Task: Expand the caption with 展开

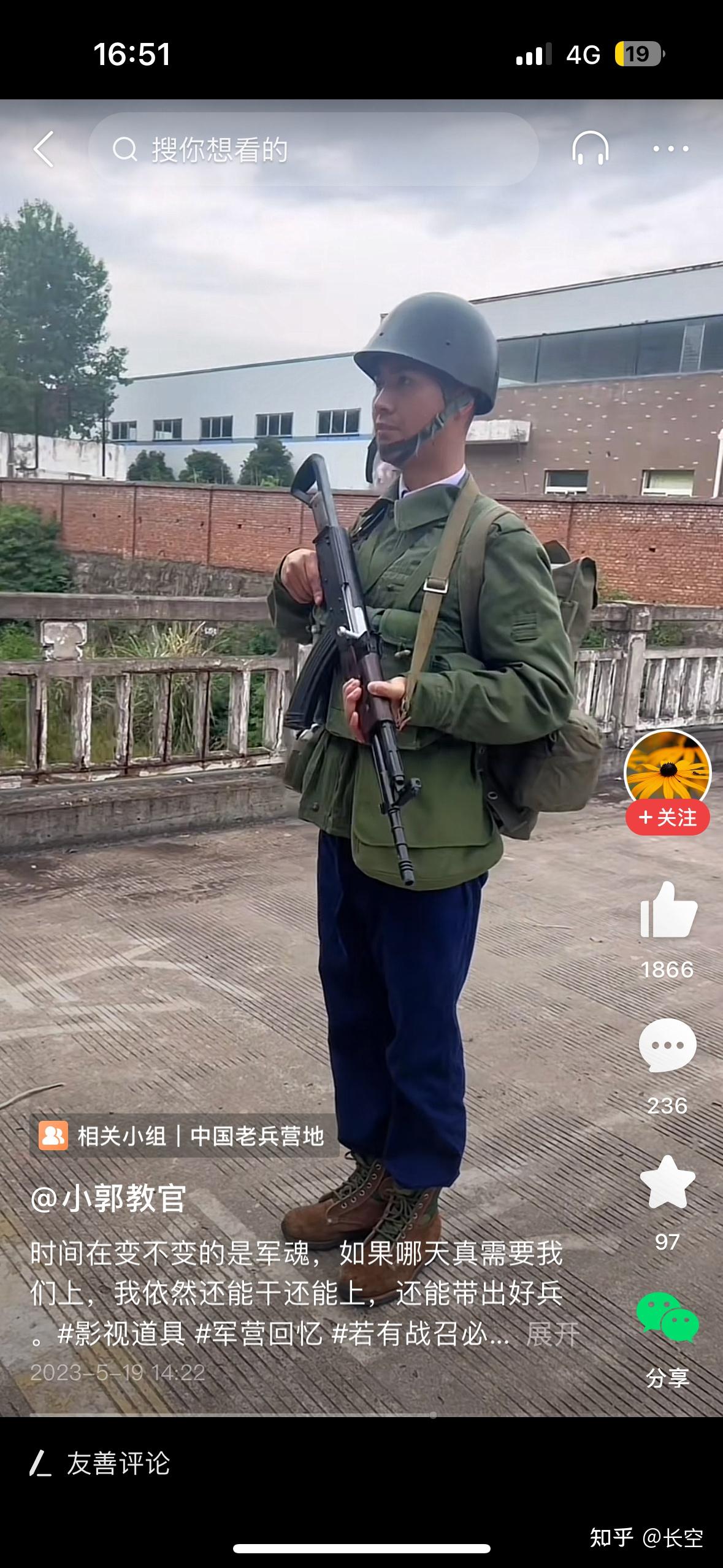Action: [553, 1334]
